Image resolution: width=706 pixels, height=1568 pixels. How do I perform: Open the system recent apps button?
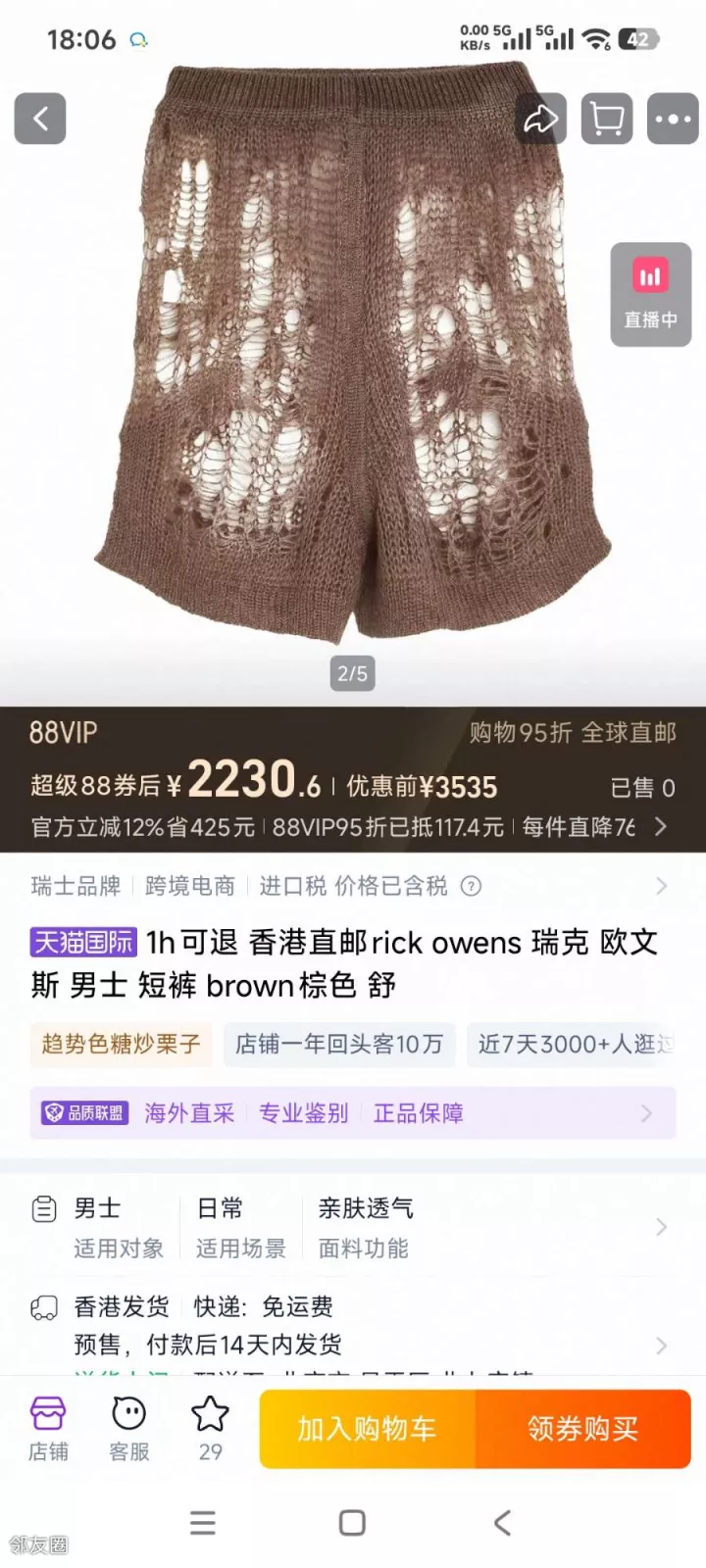203,1522
